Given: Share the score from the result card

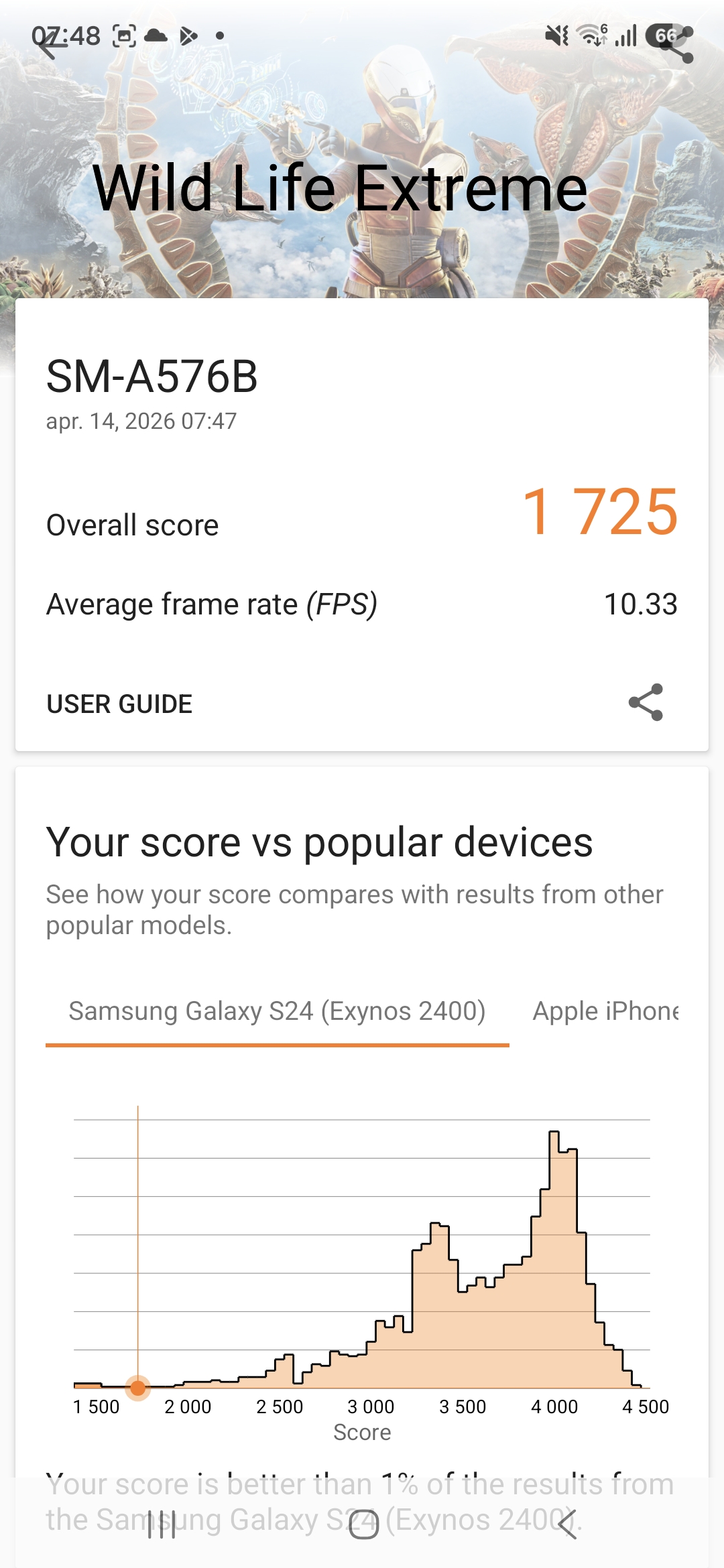Looking at the screenshot, I should click(x=646, y=702).
